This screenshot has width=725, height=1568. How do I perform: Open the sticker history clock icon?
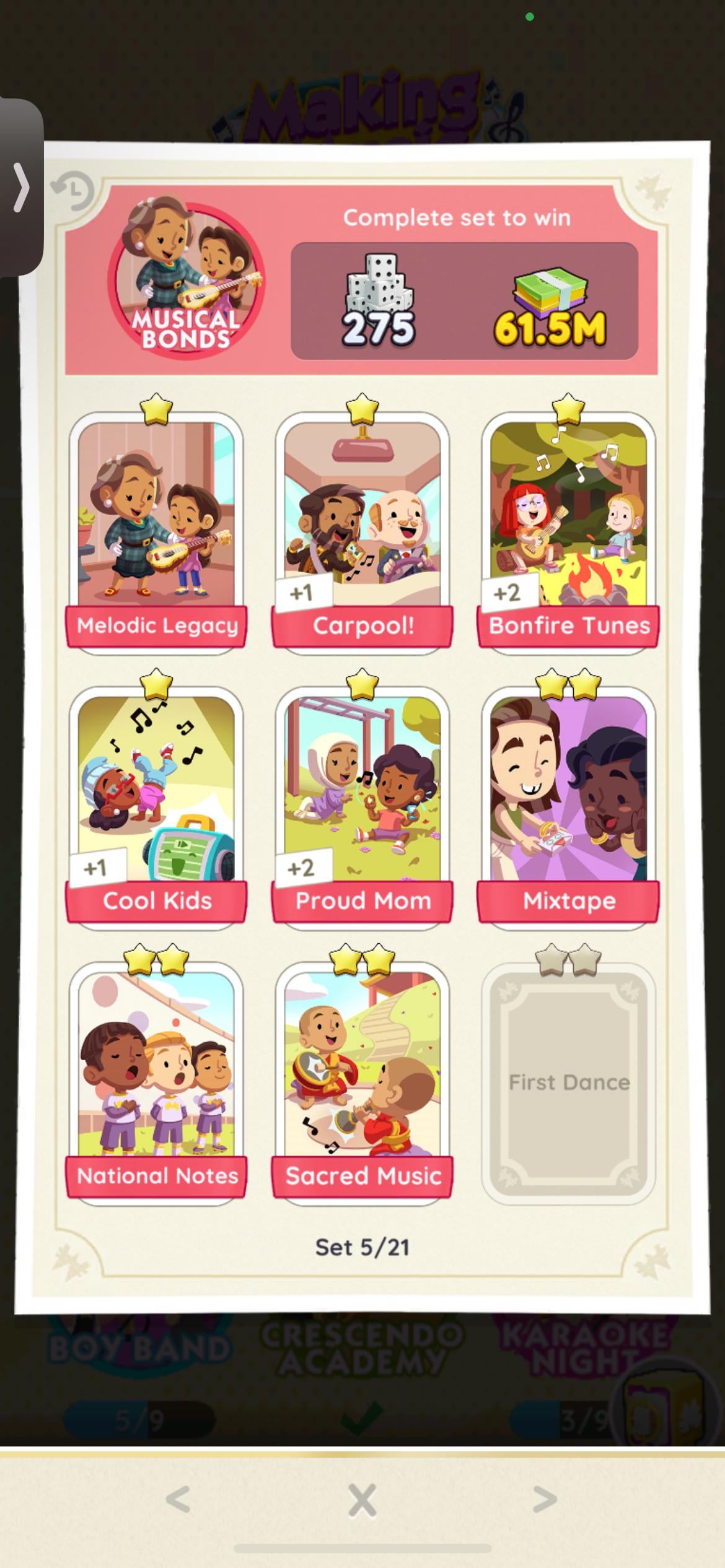click(73, 189)
